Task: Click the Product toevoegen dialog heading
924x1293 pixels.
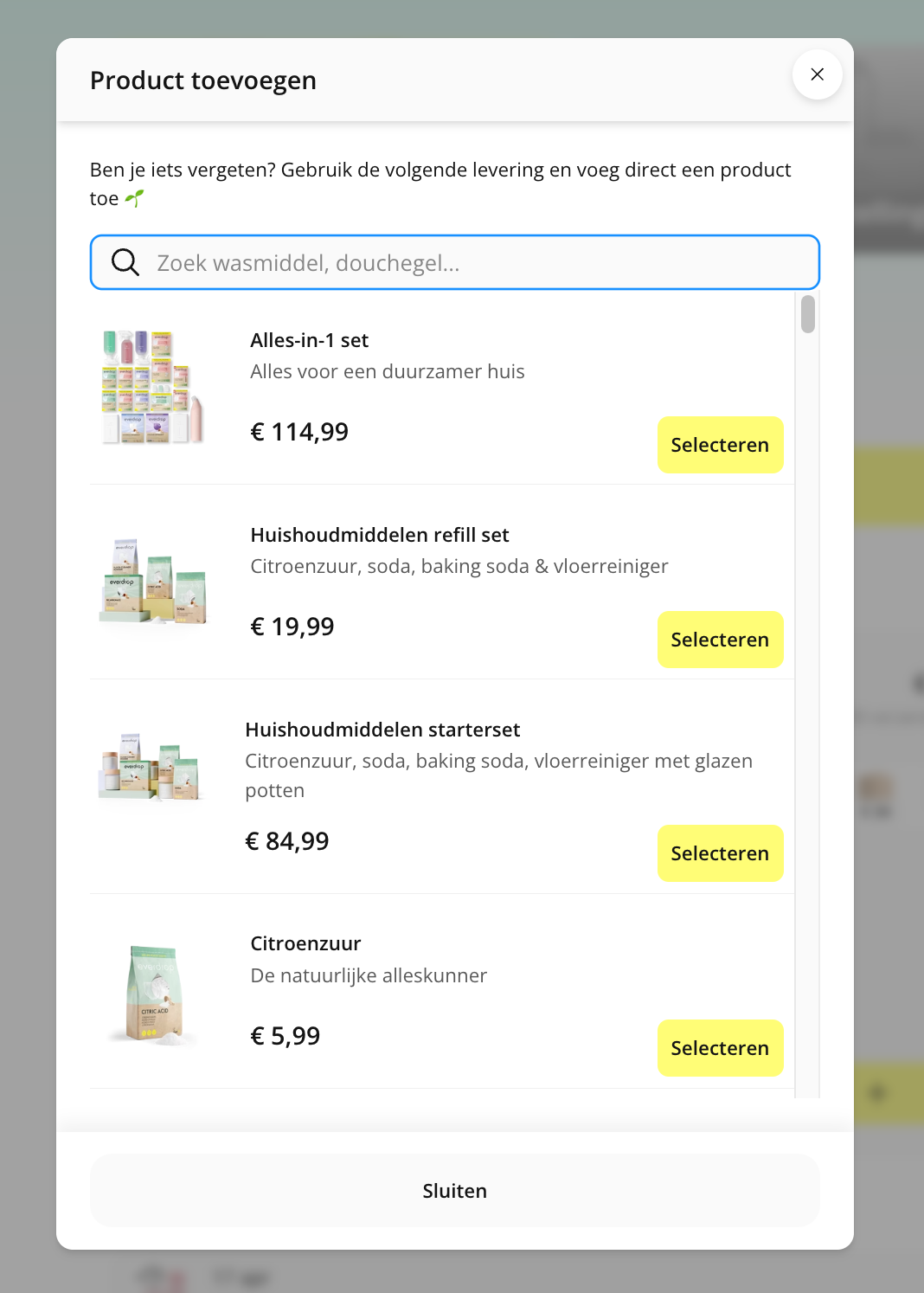Action: [202, 80]
